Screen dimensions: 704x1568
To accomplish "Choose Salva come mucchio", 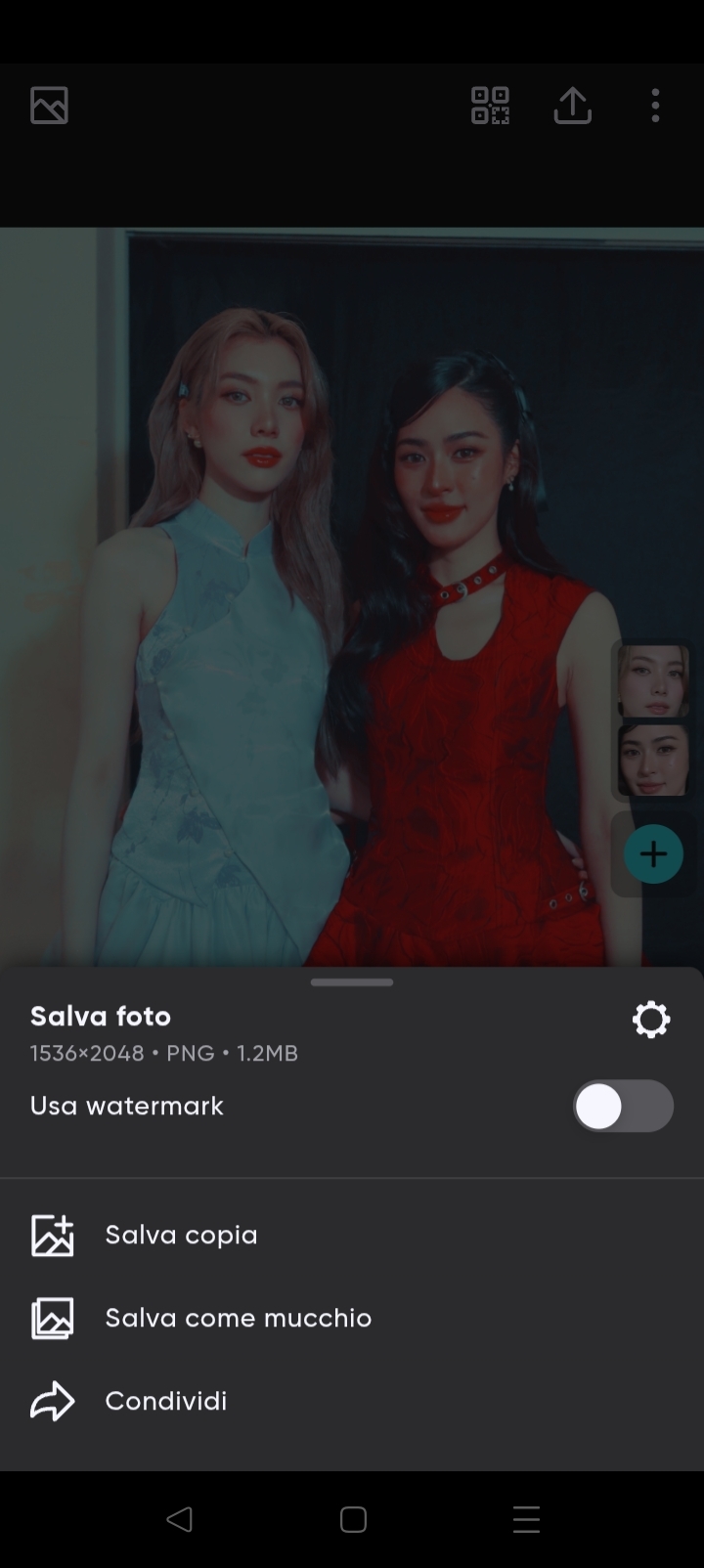I will pos(238,1318).
